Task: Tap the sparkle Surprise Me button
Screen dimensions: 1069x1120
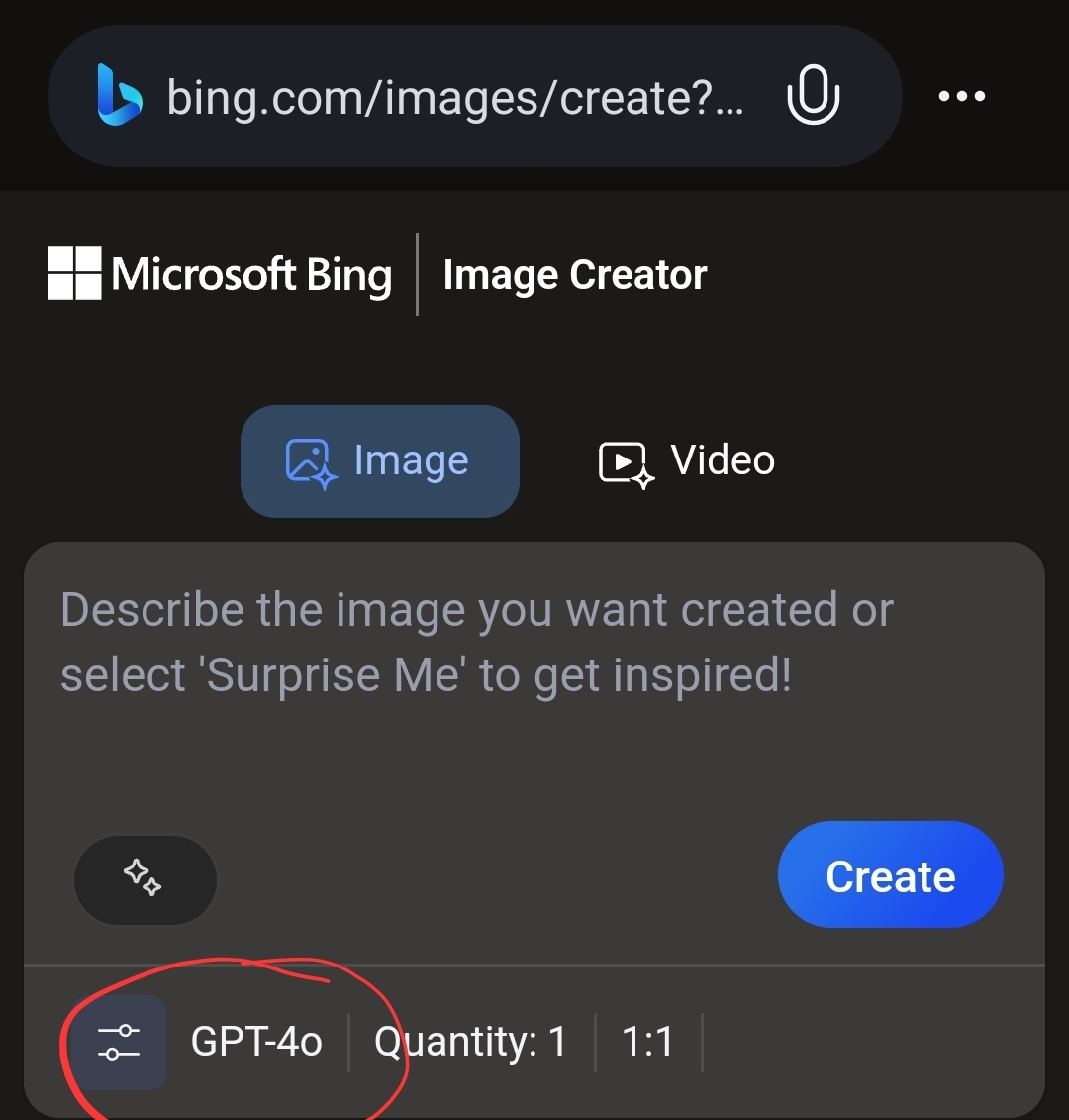Action: pyautogui.click(x=145, y=878)
